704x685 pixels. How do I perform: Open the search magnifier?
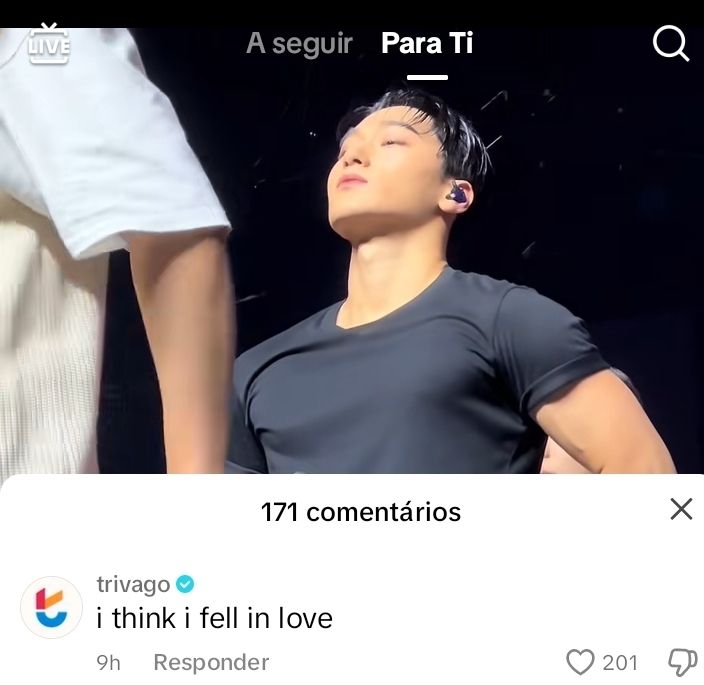(671, 43)
